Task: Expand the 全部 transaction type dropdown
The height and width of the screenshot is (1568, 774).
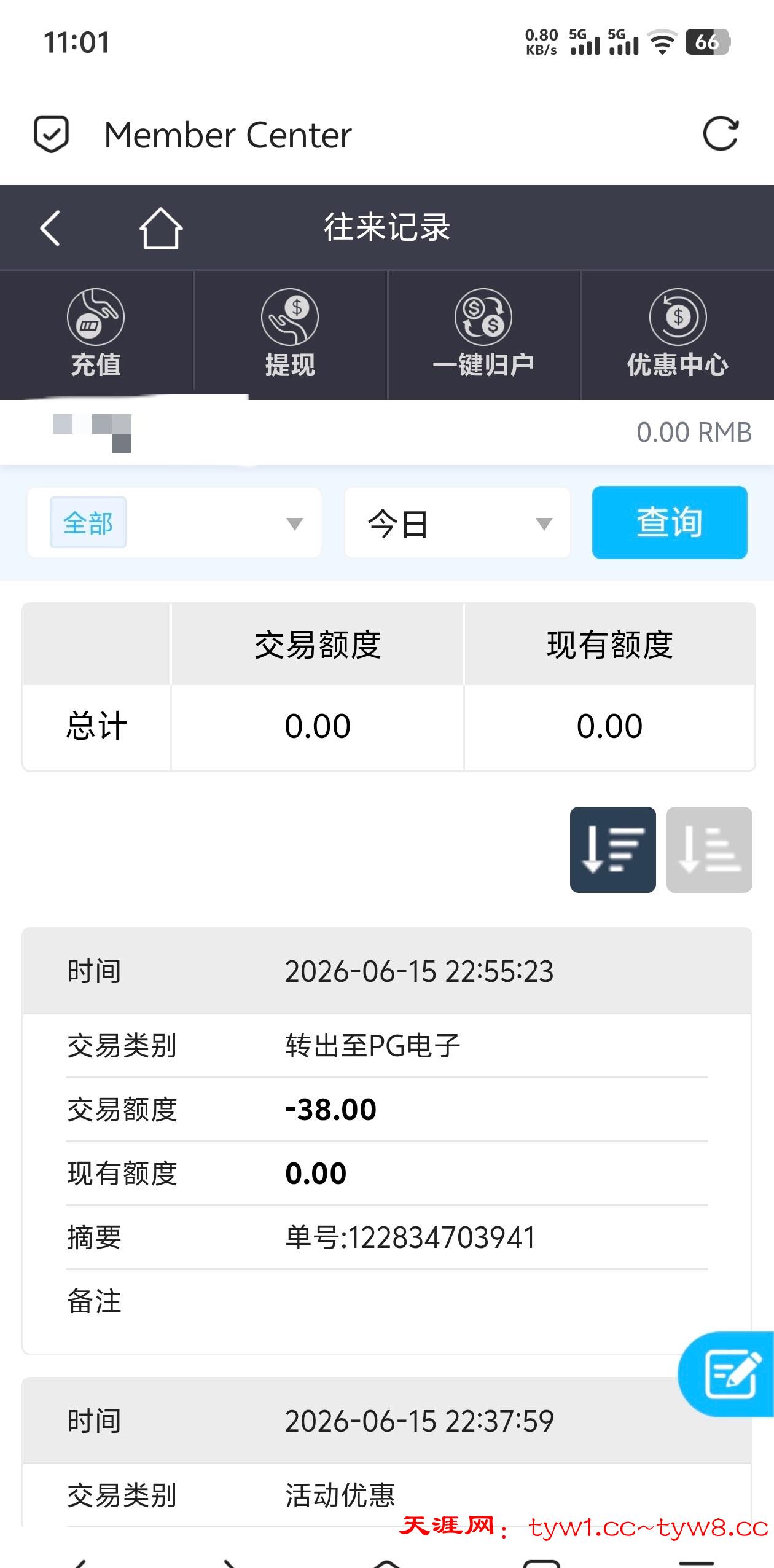Action: pyautogui.click(x=174, y=523)
